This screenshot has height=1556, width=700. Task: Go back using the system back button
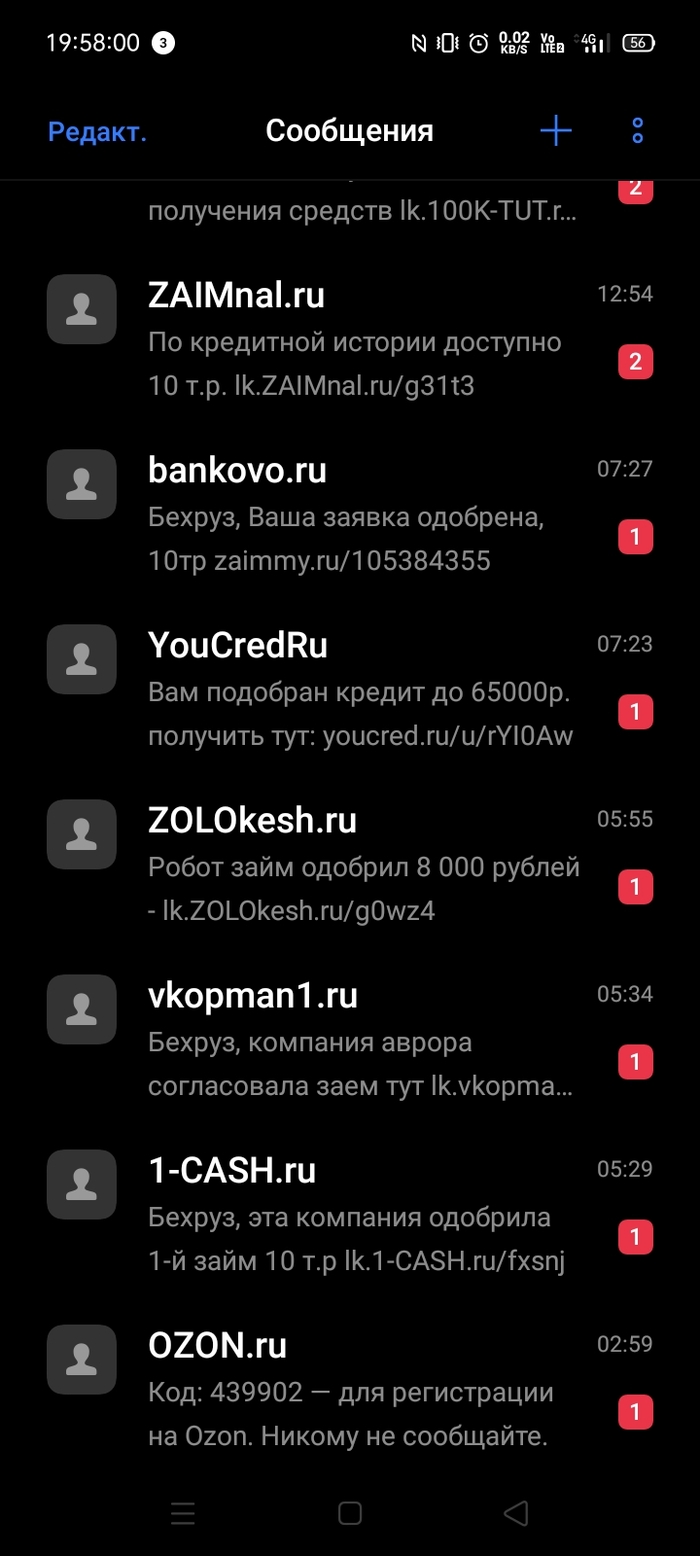pyautogui.click(x=516, y=1514)
